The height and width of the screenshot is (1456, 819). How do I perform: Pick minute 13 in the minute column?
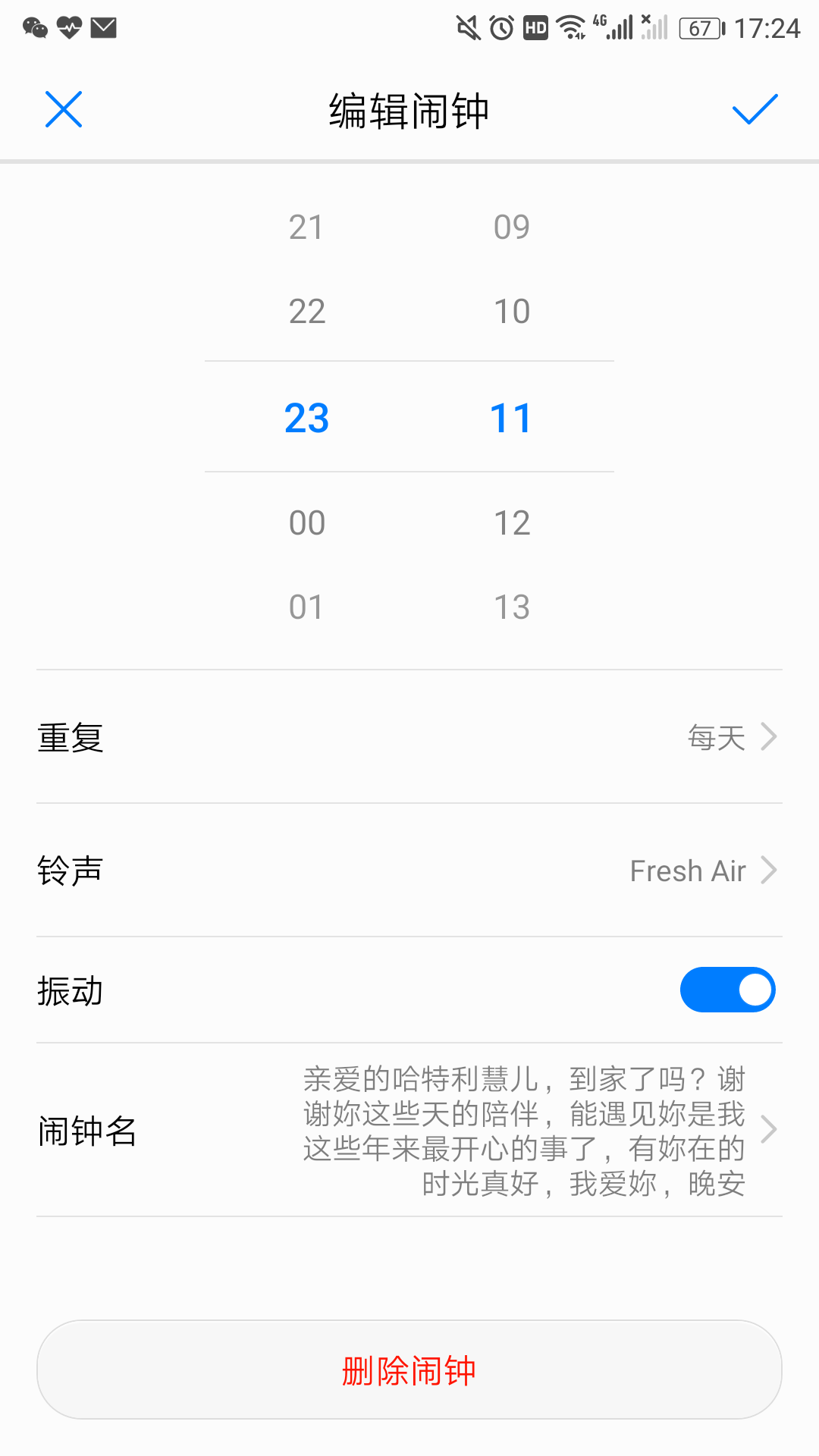point(512,607)
